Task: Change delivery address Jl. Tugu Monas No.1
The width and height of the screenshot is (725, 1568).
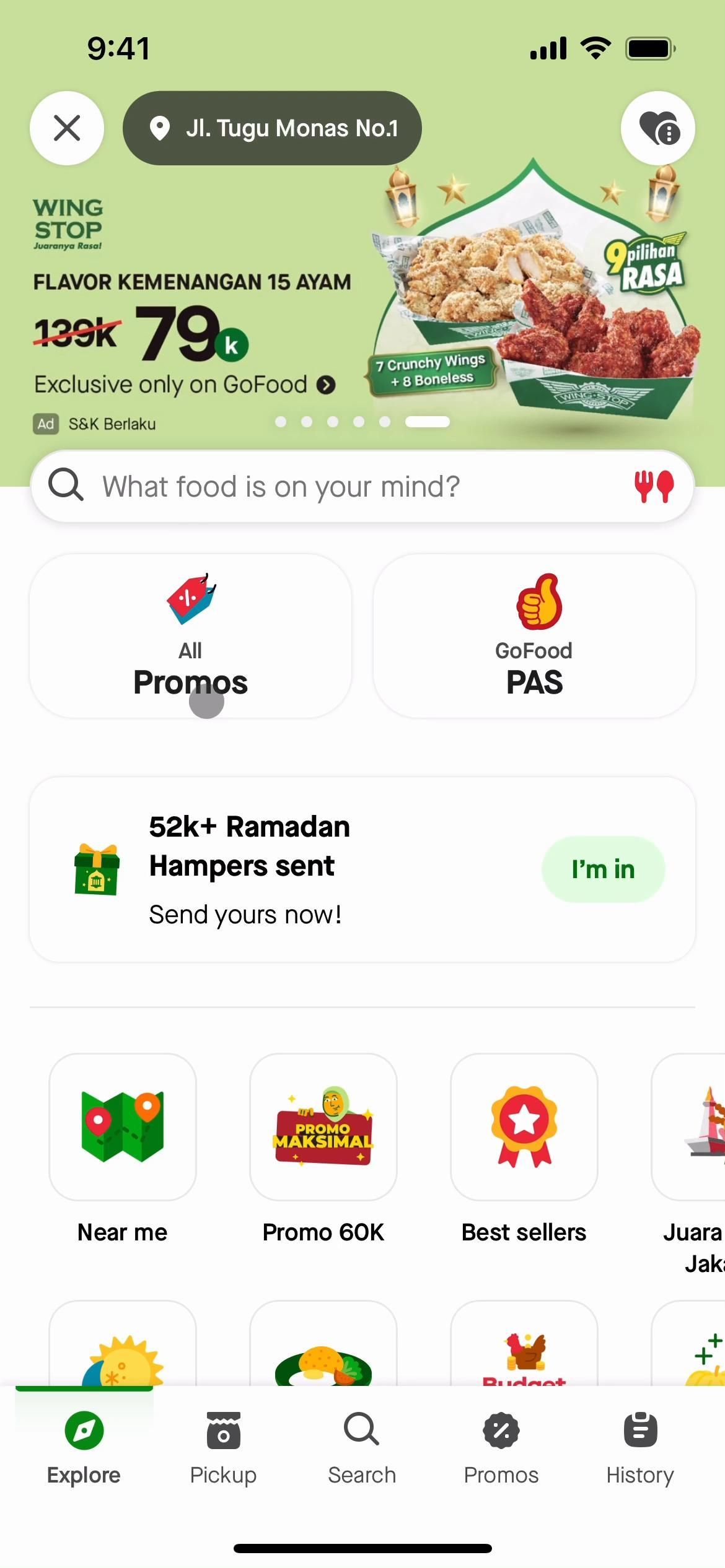Action: coord(273,128)
